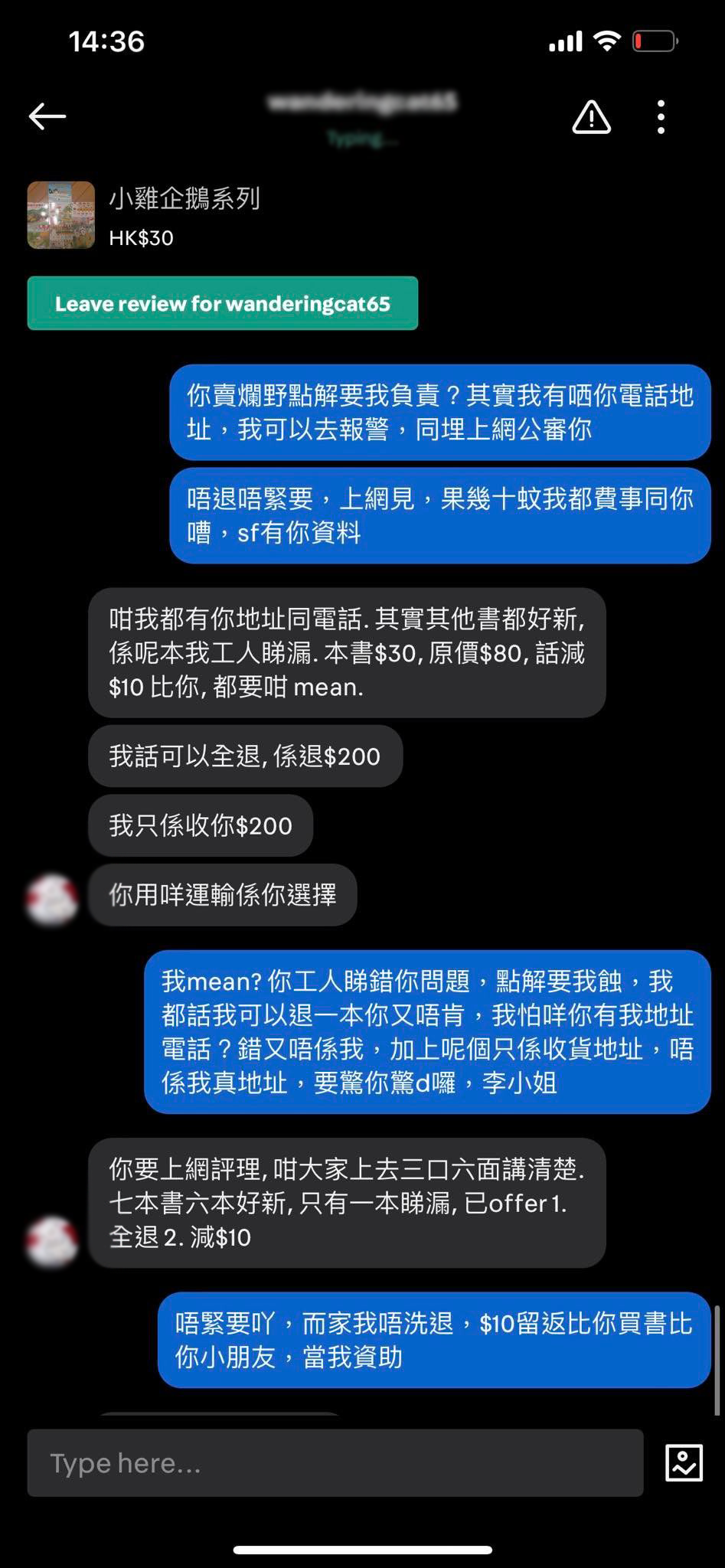The height and width of the screenshot is (1568, 725).
Task: Open the report warning icon
Action: (x=590, y=118)
